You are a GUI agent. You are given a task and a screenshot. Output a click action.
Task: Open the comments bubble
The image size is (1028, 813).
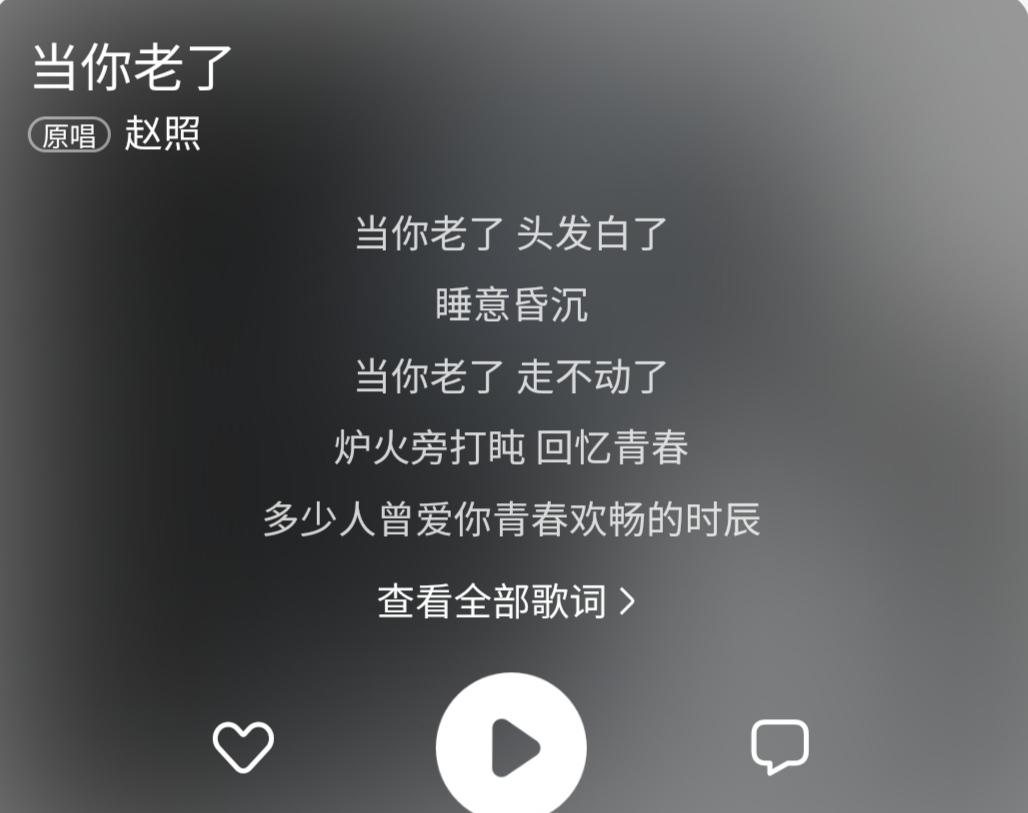point(779,746)
